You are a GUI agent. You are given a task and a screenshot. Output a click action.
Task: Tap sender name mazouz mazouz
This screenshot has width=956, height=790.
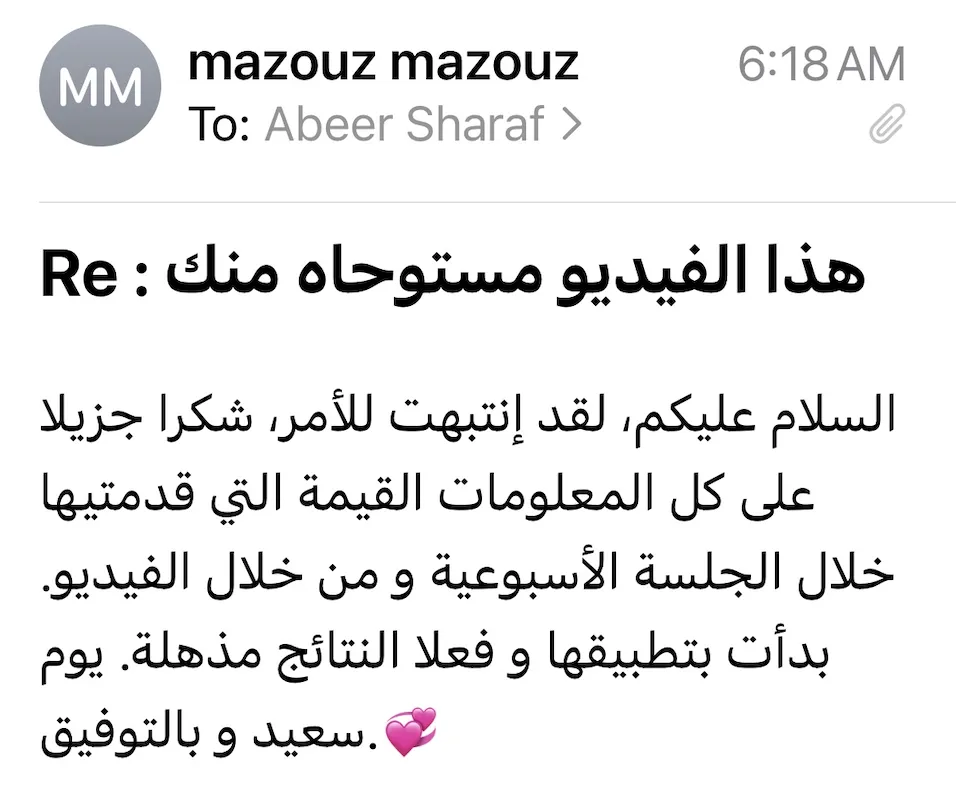(x=383, y=64)
